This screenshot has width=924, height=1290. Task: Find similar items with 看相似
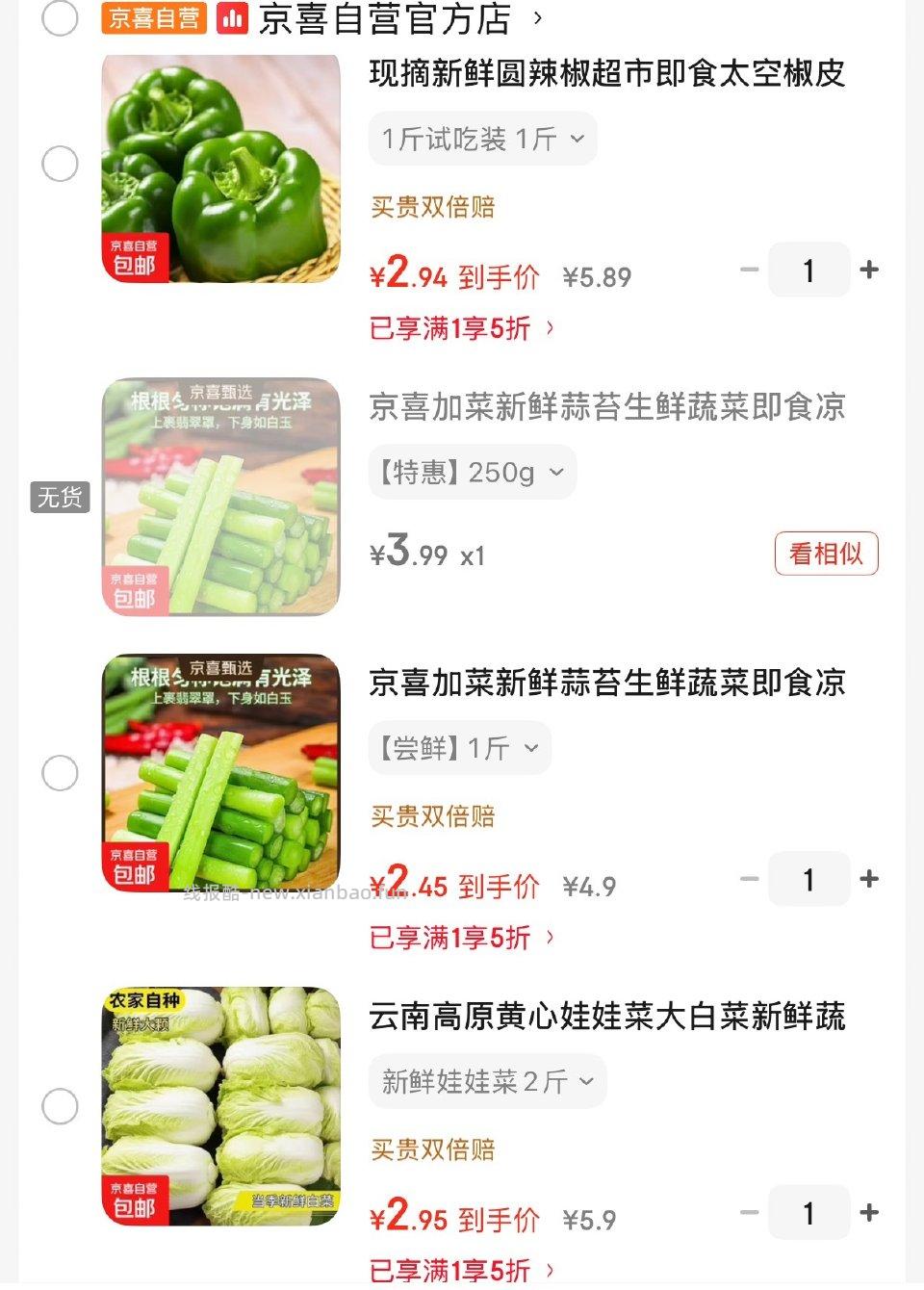[x=826, y=554]
